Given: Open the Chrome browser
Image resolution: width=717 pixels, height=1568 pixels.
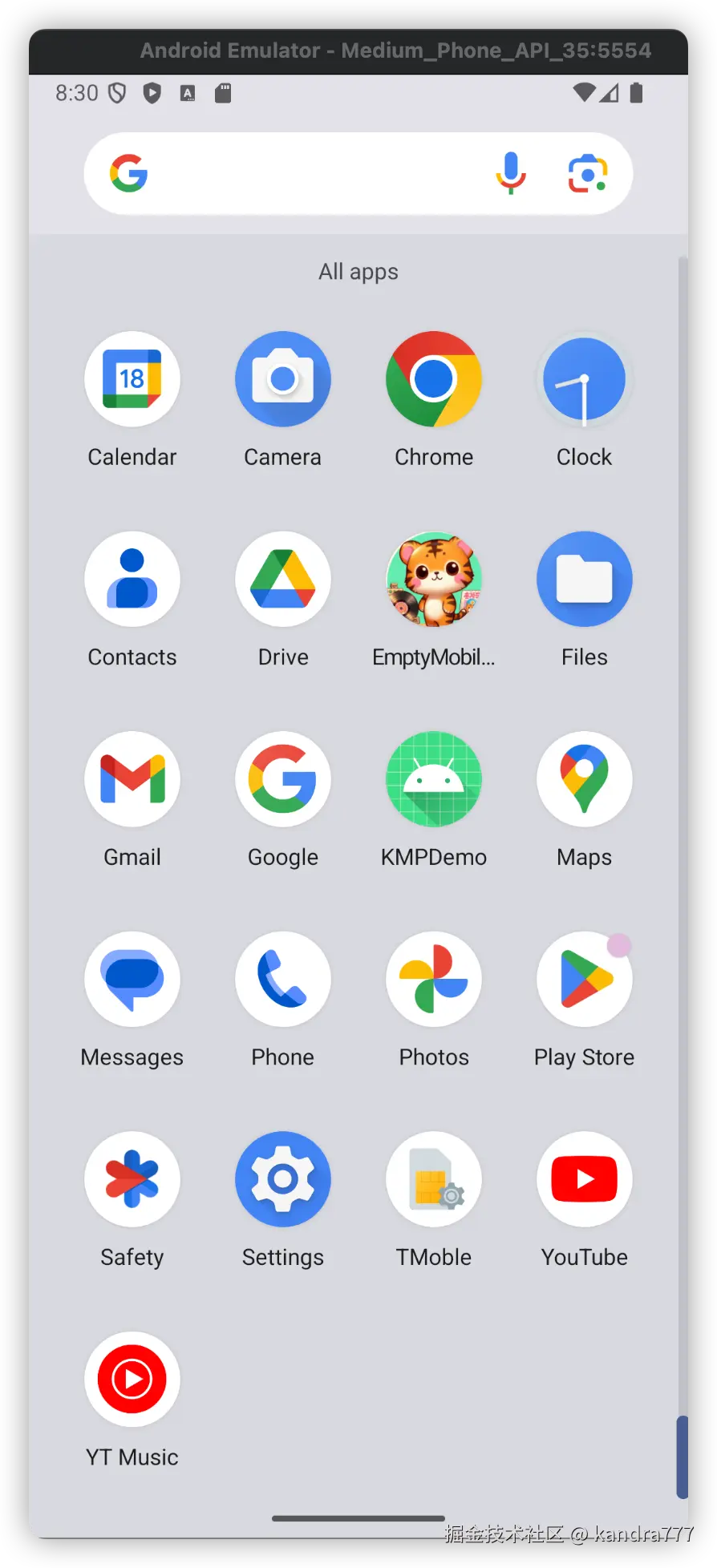Looking at the screenshot, I should (434, 379).
